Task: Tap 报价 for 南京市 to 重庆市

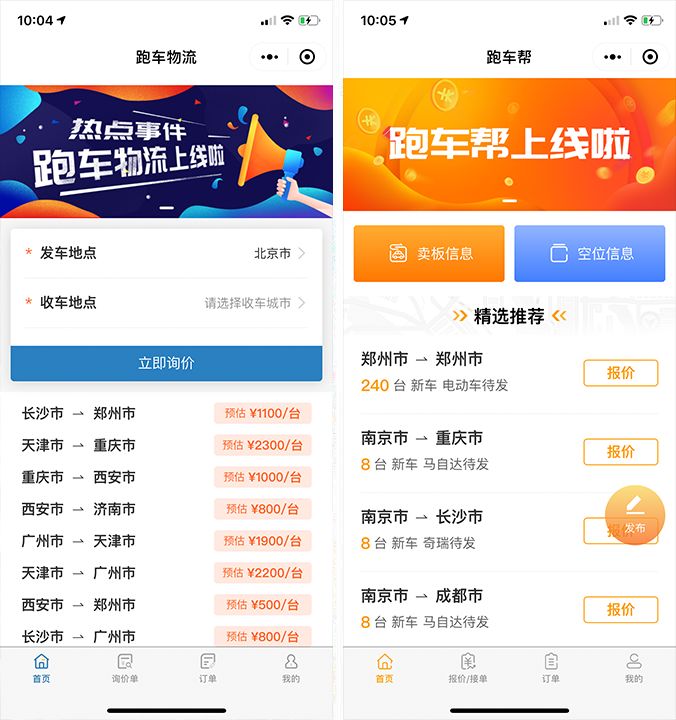Action: [x=620, y=452]
